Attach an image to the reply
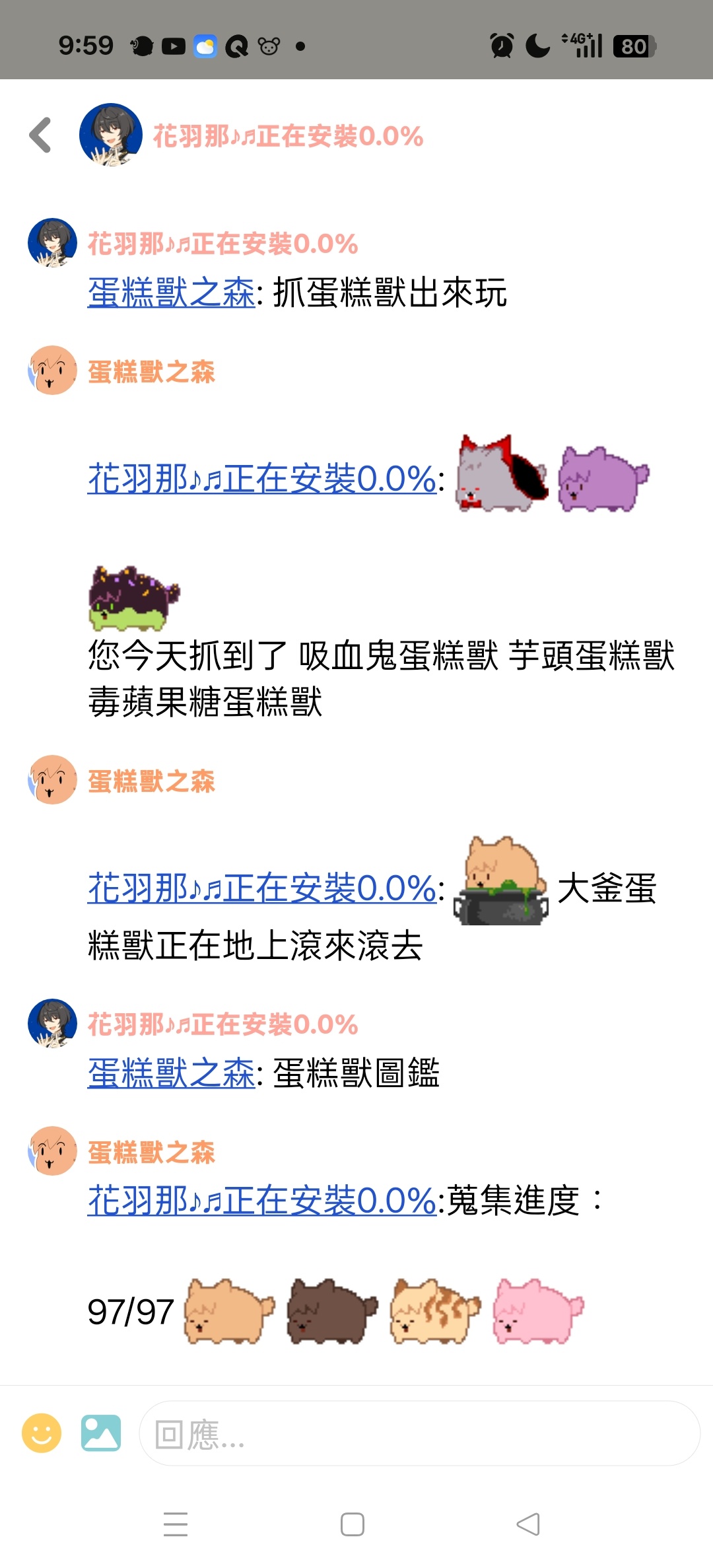This screenshot has width=713, height=1568. tap(101, 1433)
